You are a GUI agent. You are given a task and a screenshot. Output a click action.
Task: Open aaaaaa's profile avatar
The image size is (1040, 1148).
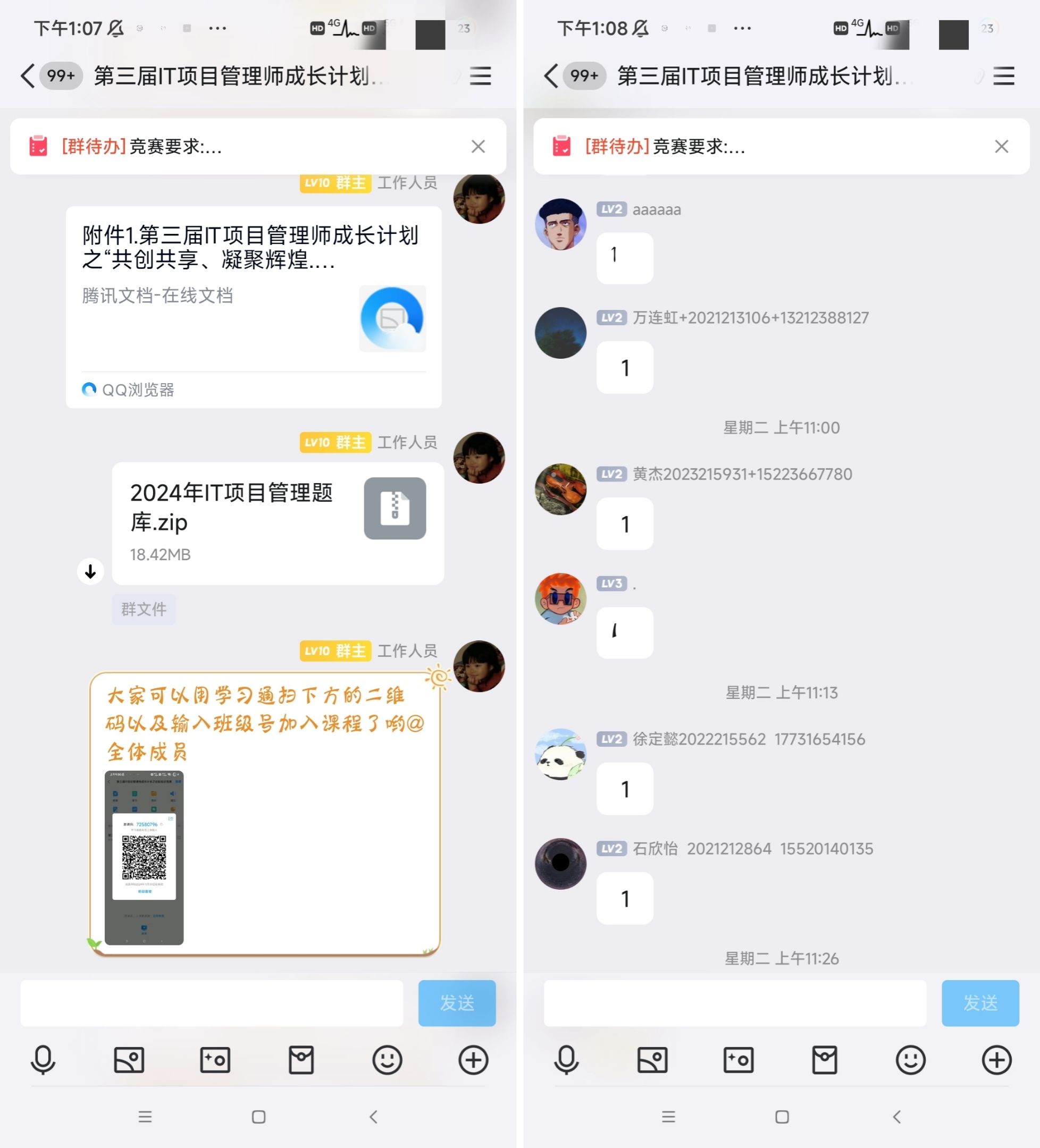click(560, 224)
